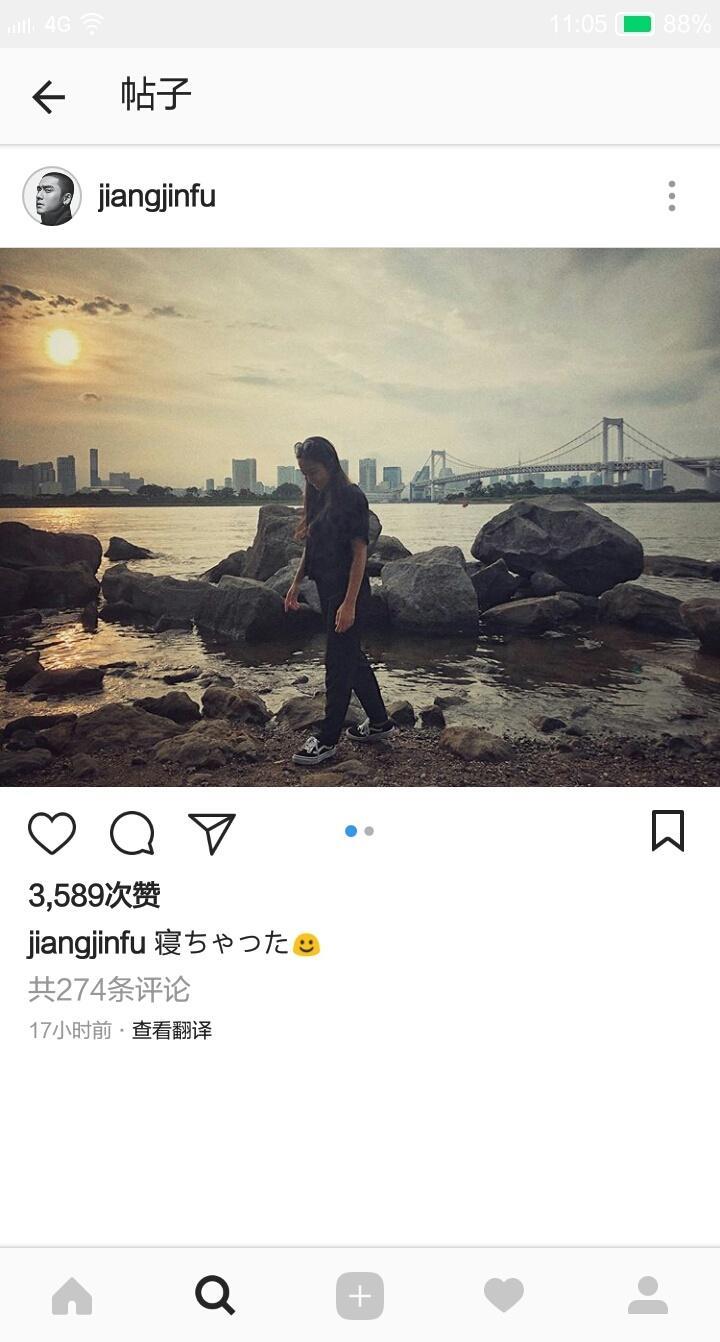Viewport: 720px width, 1342px height.
Task: Switch to the Home tab
Action: click(72, 1296)
